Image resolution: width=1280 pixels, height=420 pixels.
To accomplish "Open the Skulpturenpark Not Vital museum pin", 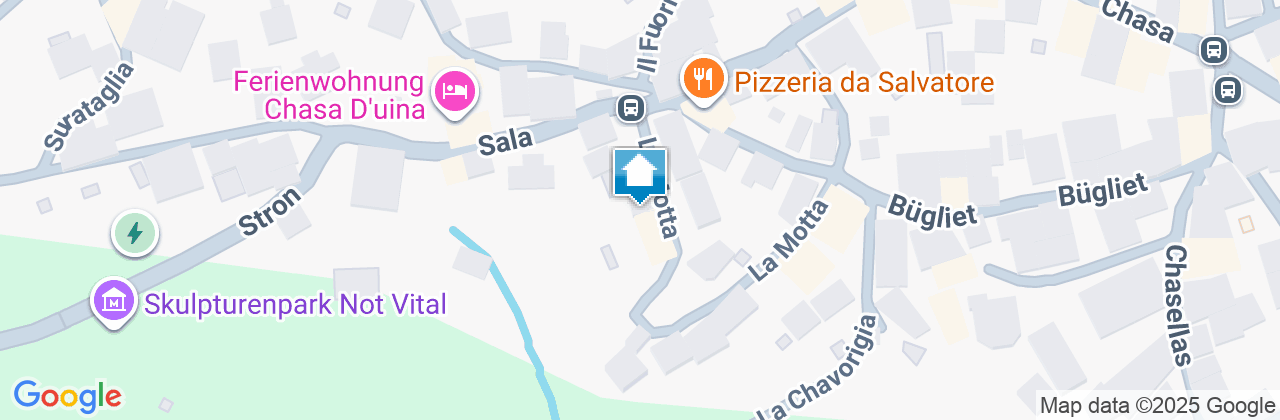I will click(114, 300).
